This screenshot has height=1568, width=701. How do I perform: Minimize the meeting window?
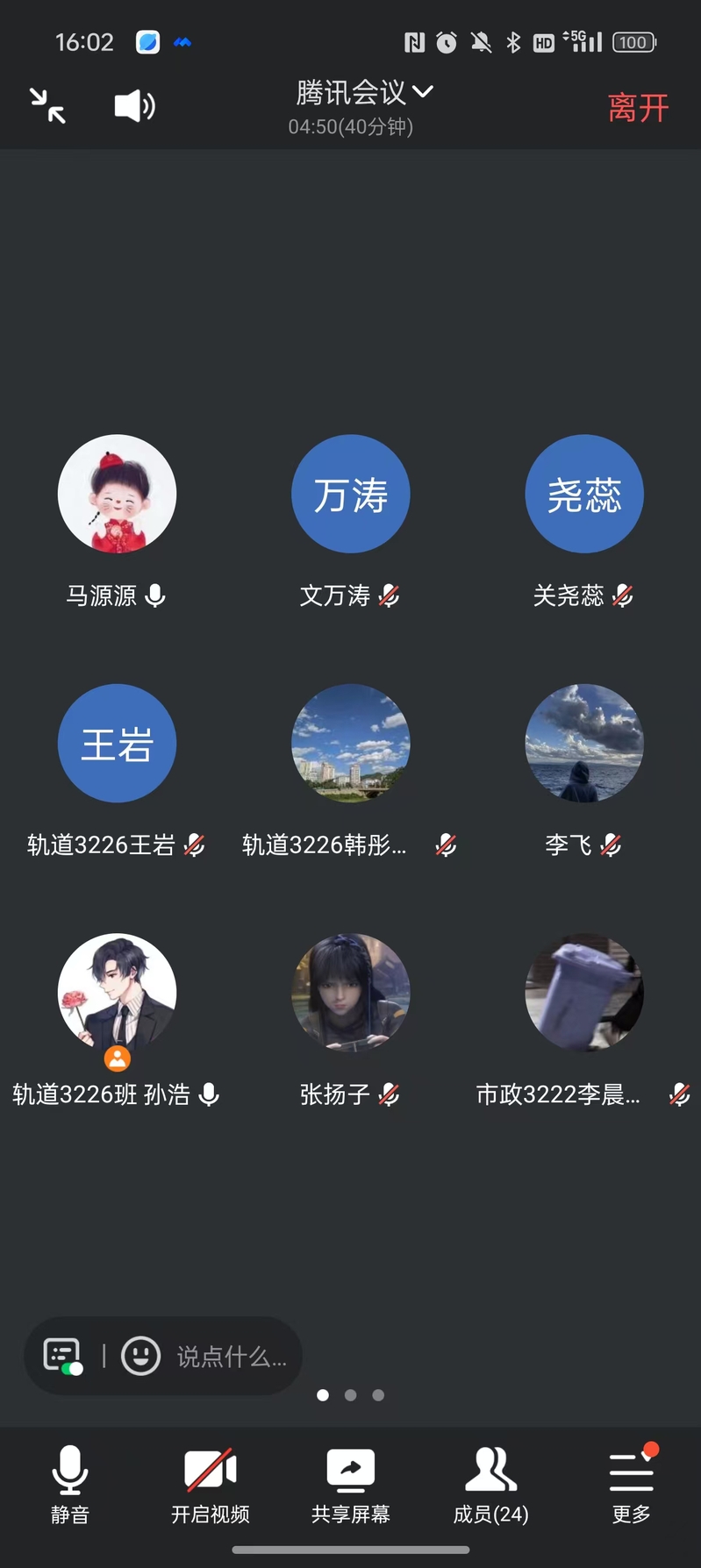tap(47, 106)
